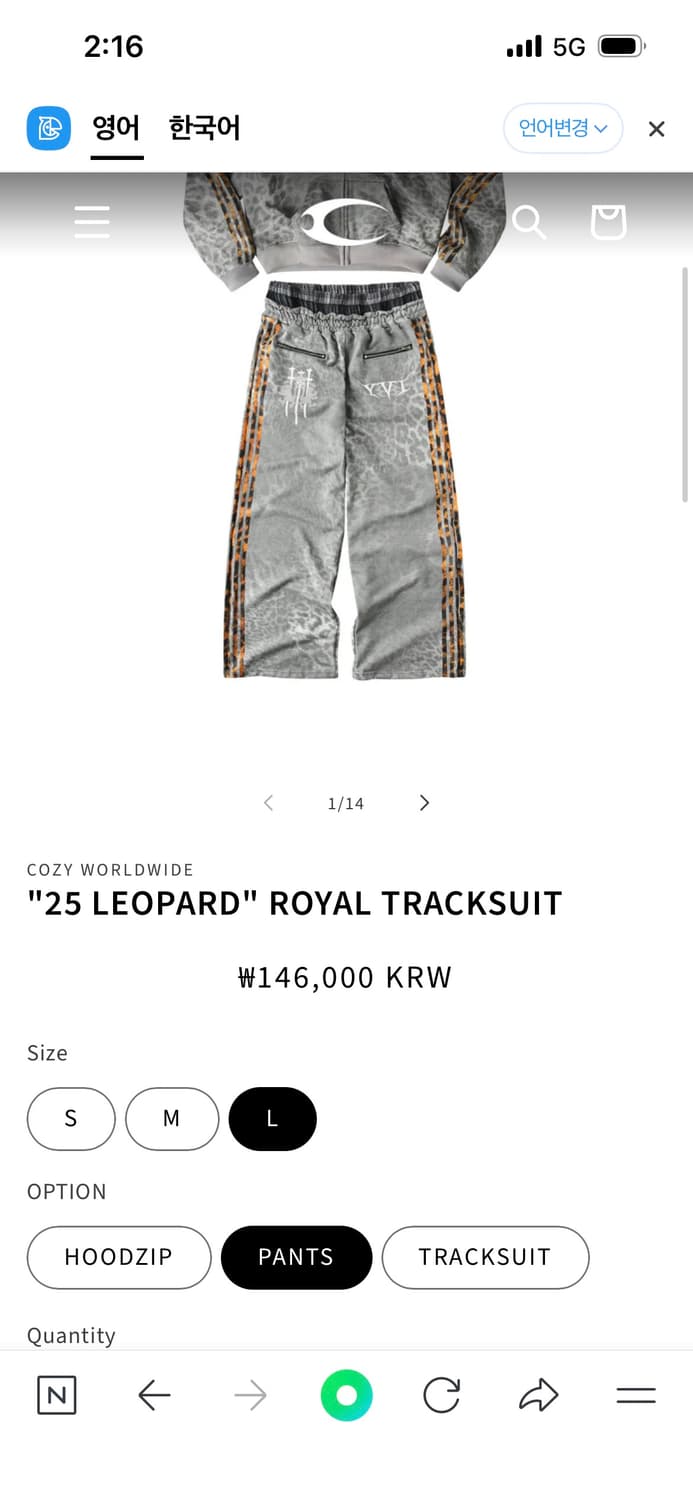The width and height of the screenshot is (693, 1500).
Task: Select the 영어 tab
Action: 116,128
